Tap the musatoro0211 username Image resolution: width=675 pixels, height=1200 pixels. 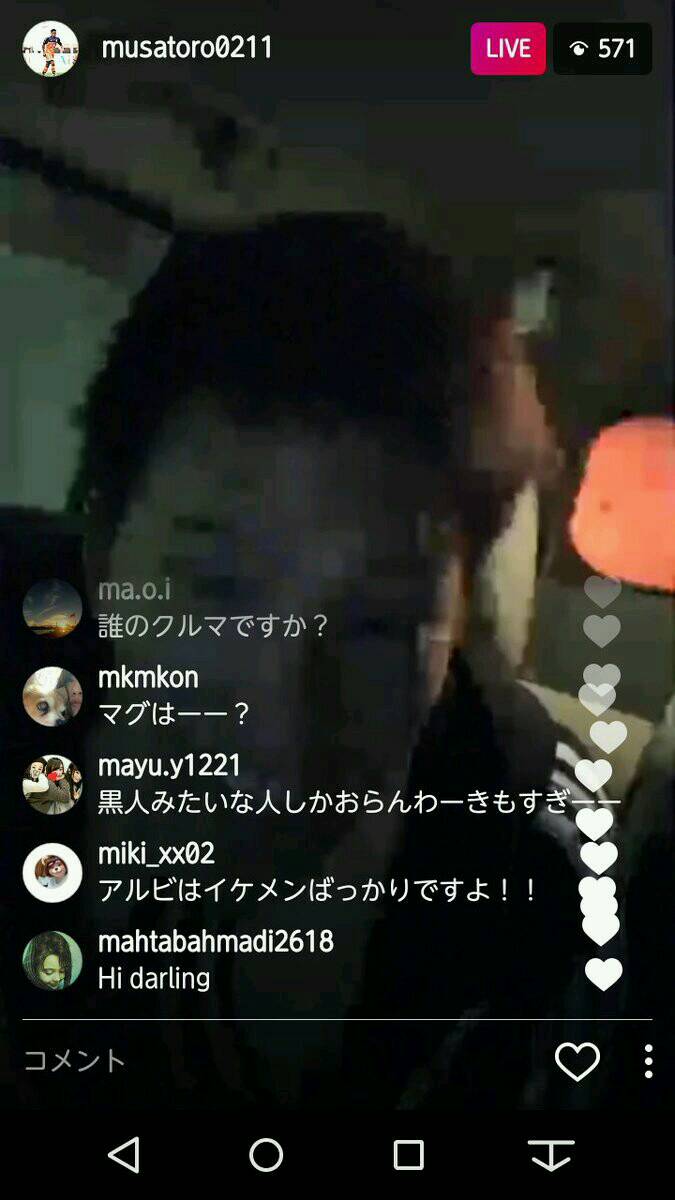[x=187, y=48]
